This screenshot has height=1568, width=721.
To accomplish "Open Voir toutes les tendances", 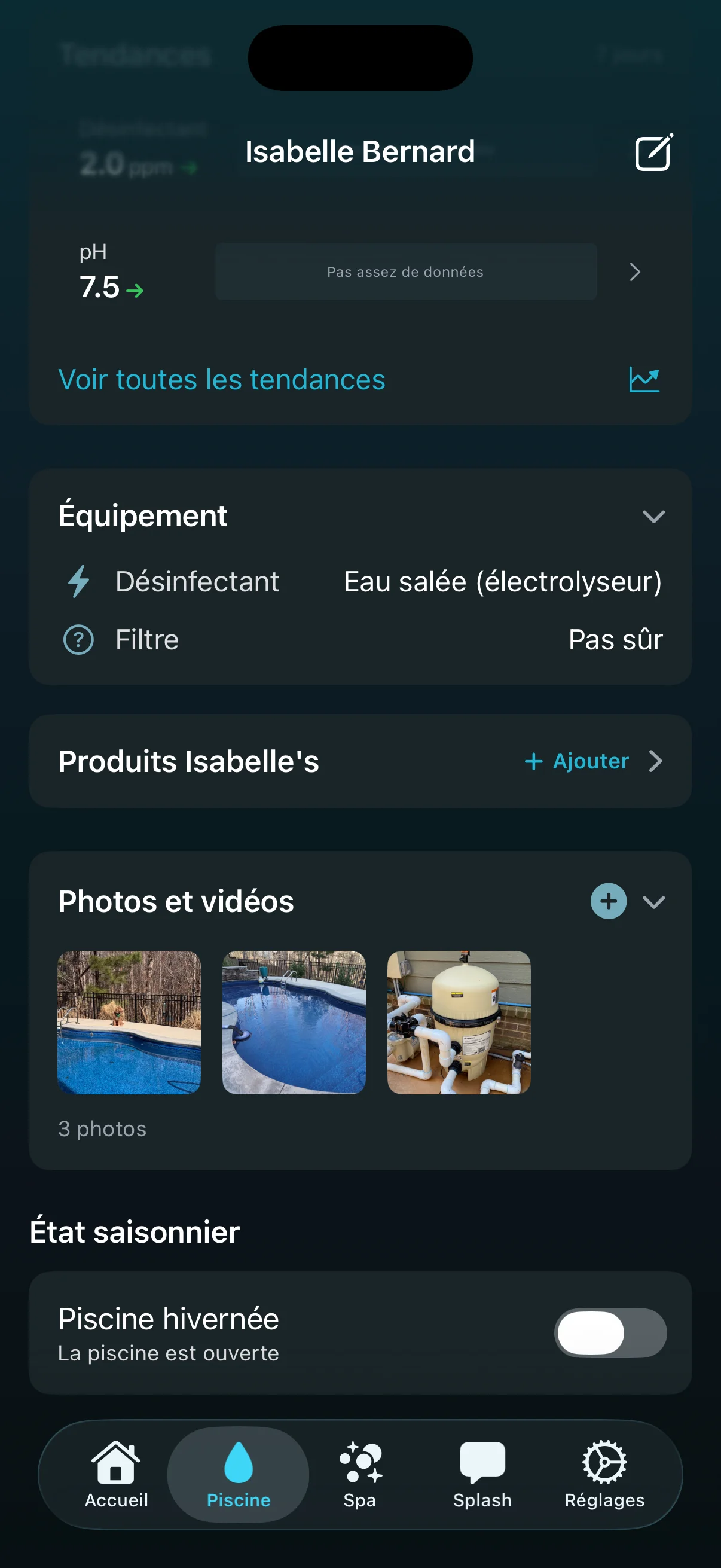I will [221, 380].
